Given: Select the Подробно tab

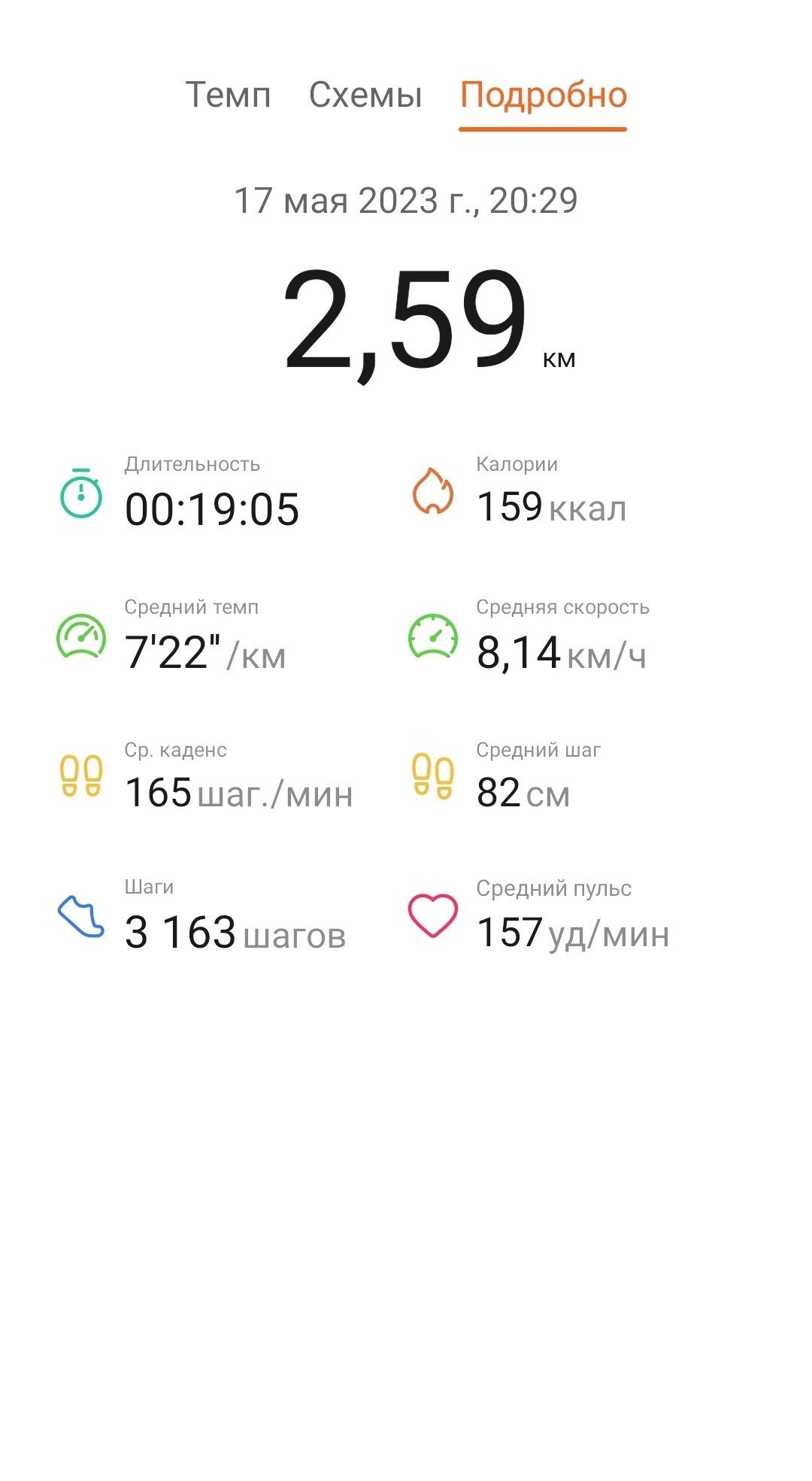Looking at the screenshot, I should coord(544,96).
